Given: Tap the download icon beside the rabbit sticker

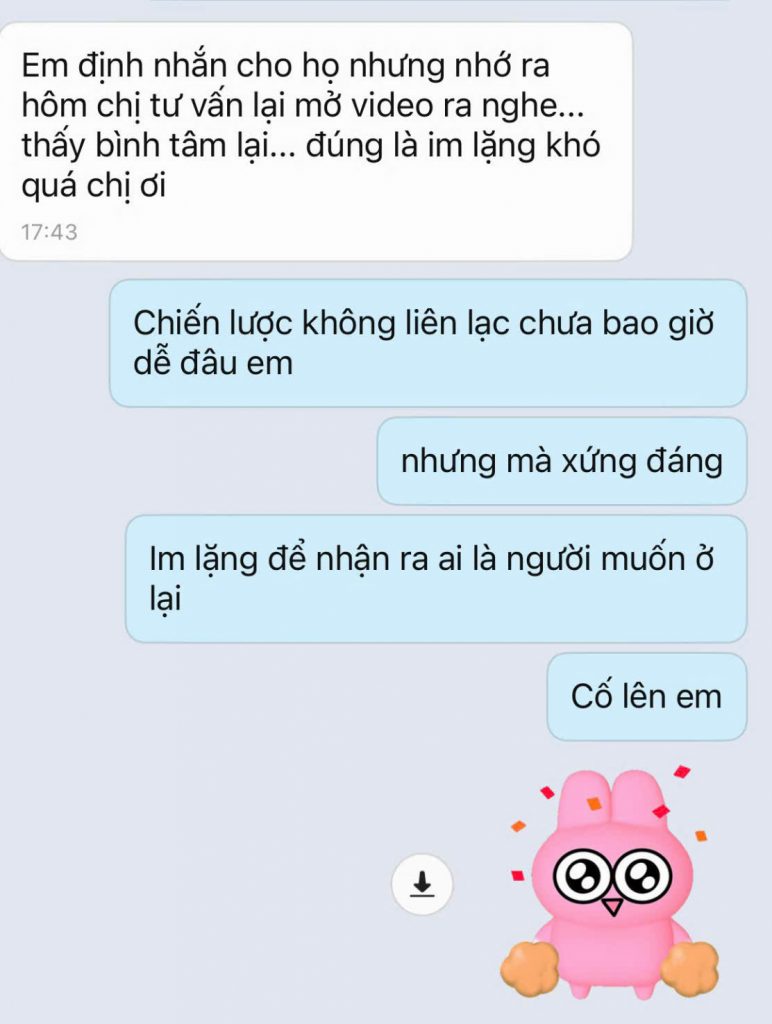Looking at the screenshot, I should point(422,883).
